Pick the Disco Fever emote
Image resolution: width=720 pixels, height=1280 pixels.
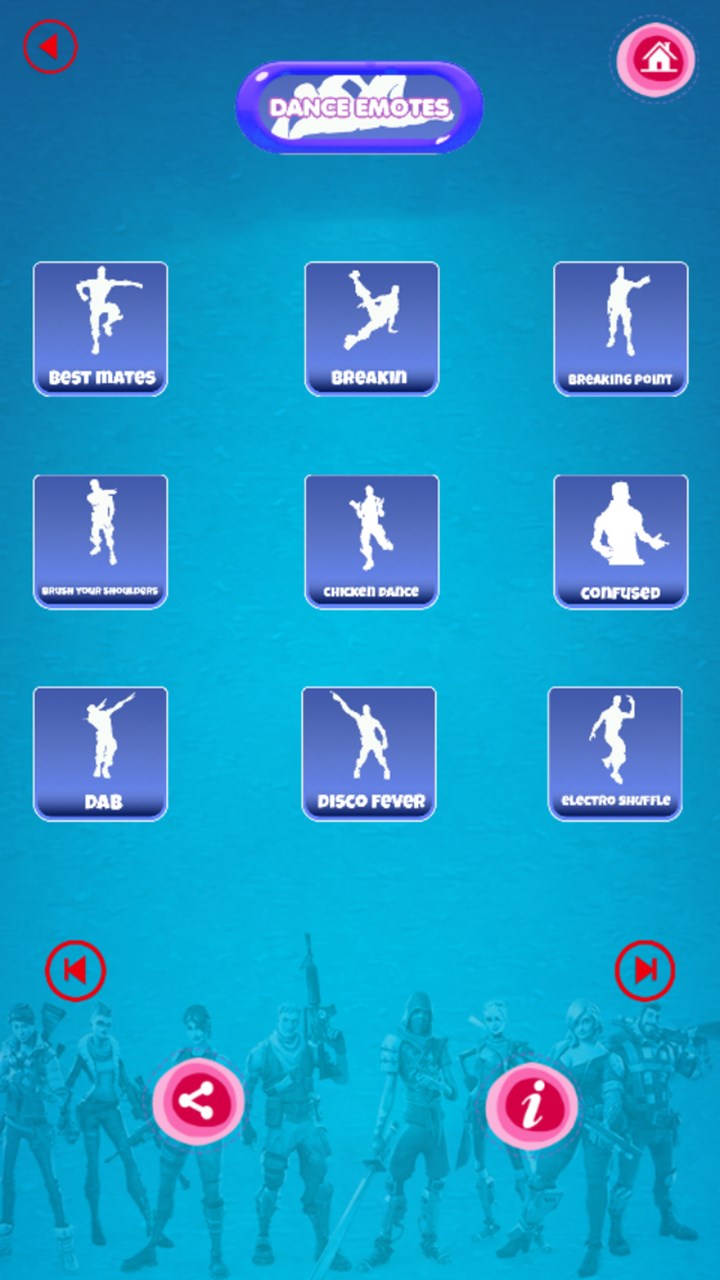(x=369, y=753)
